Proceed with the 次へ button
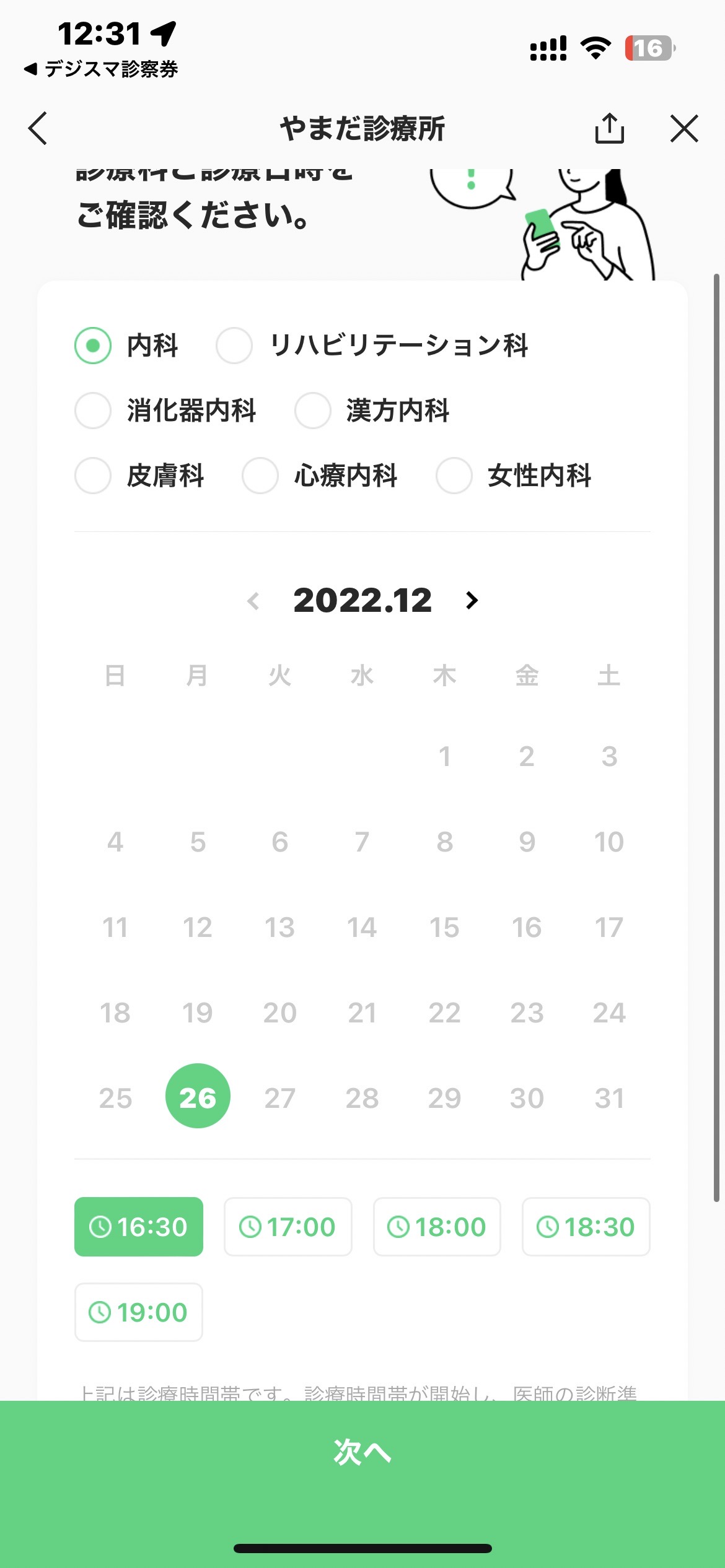 362,1452
